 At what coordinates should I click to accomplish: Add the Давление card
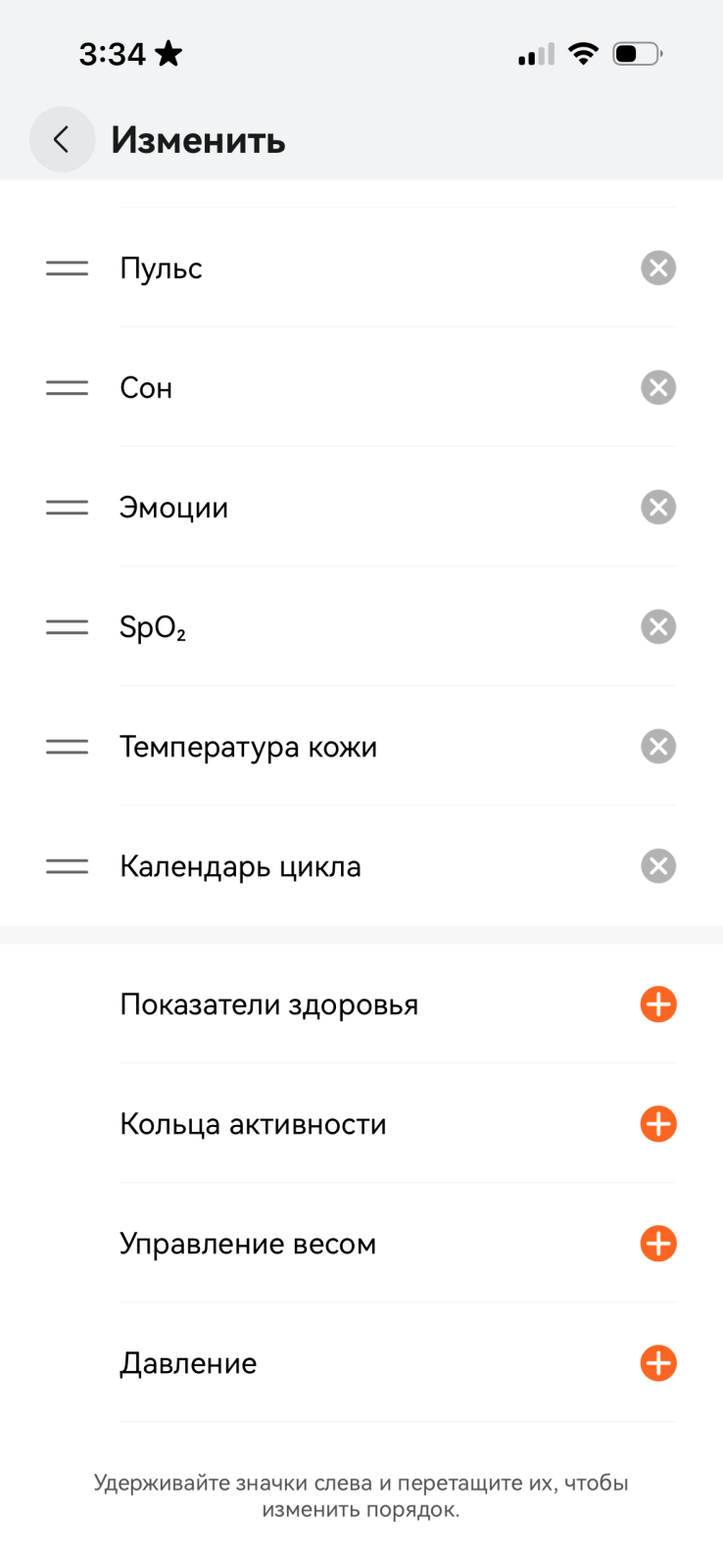[658, 1362]
